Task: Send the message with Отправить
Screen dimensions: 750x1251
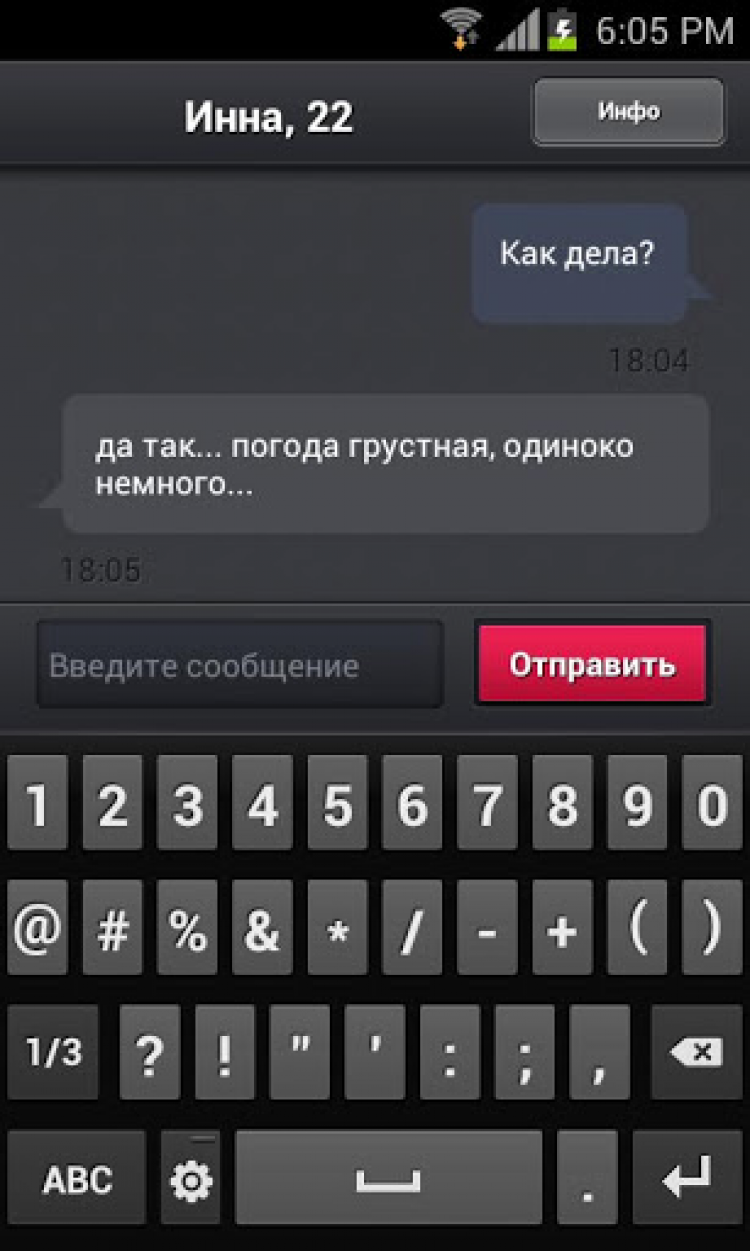Action: (x=592, y=665)
